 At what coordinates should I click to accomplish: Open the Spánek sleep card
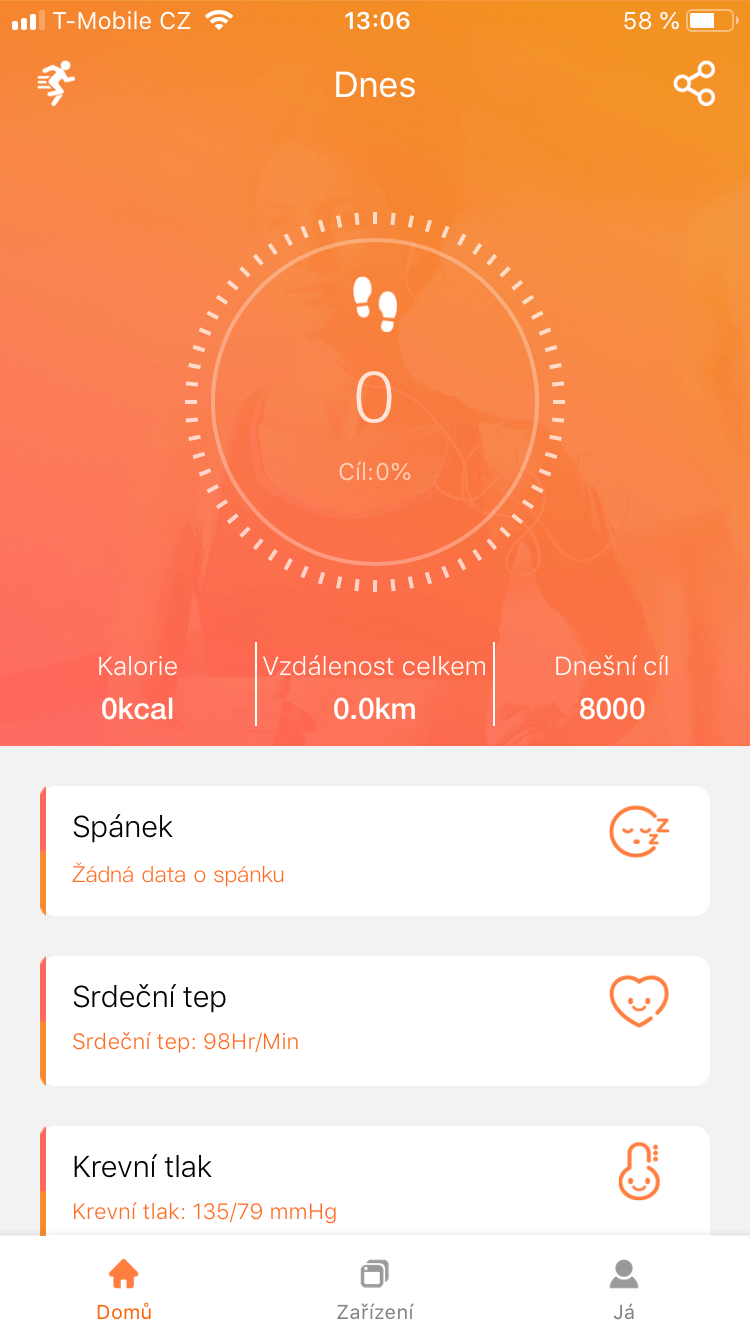click(375, 850)
